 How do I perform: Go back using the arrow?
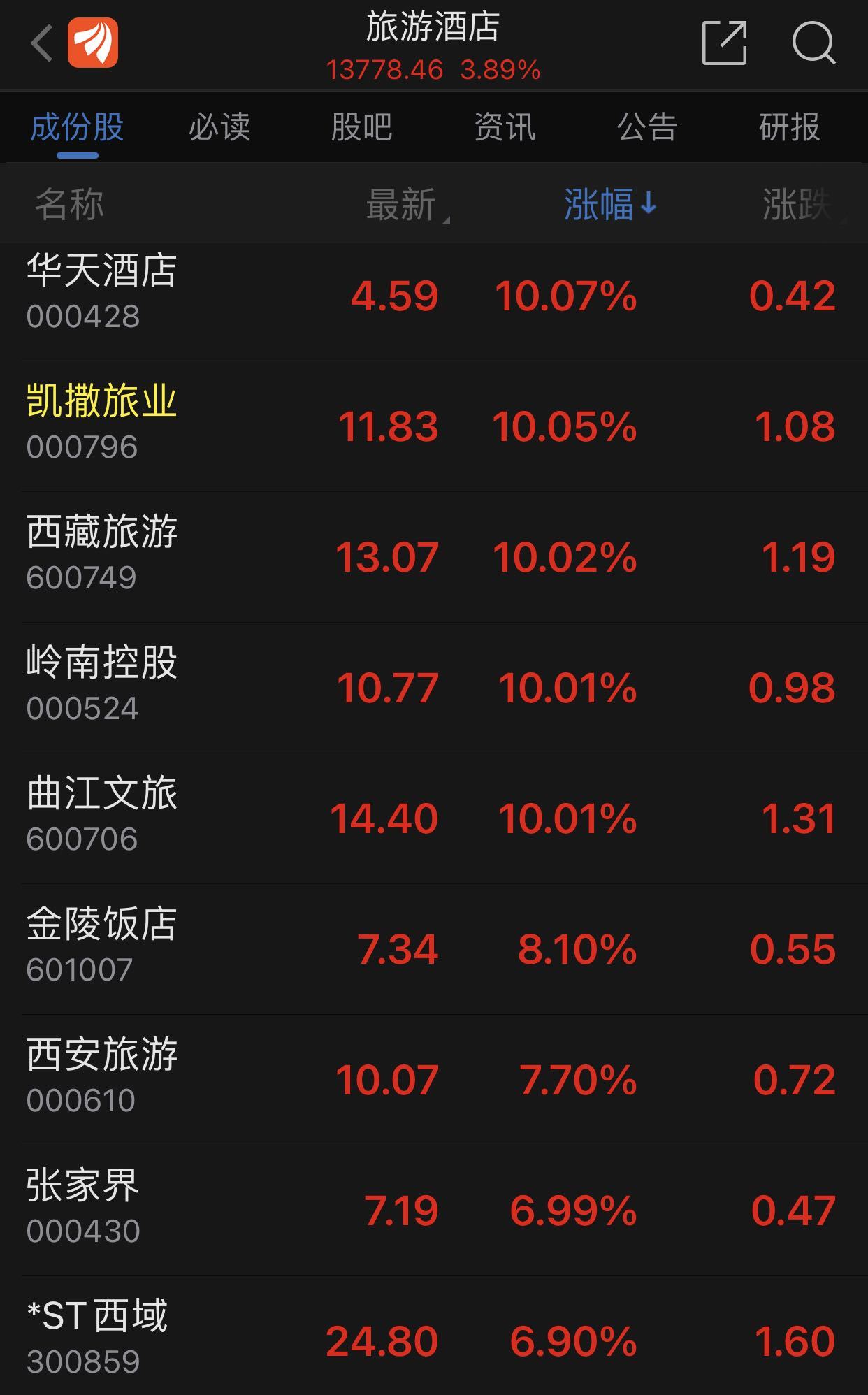42,43
